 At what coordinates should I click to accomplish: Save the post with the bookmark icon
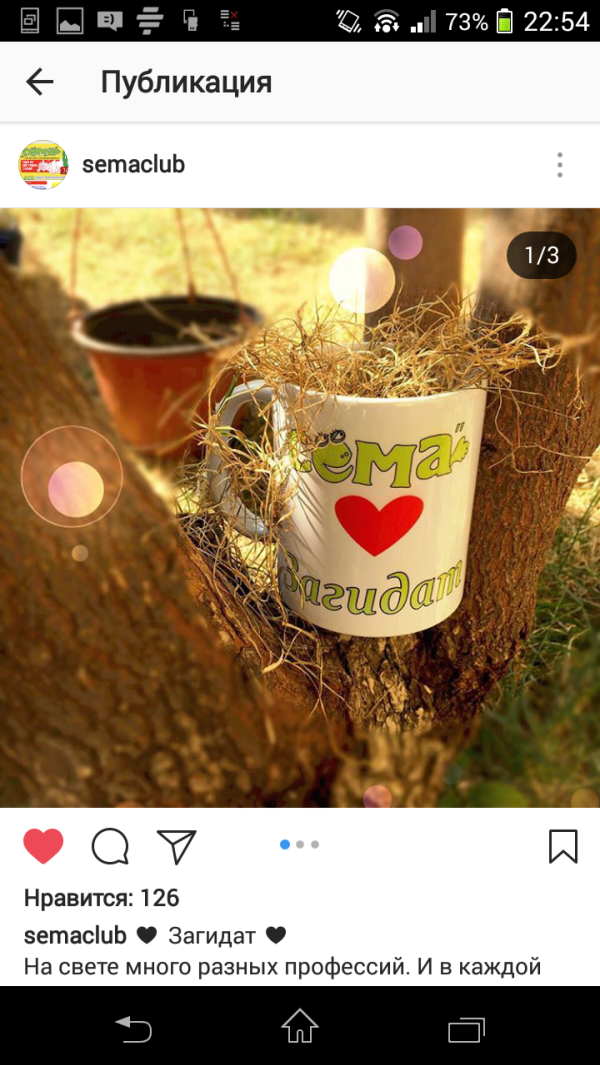[563, 846]
